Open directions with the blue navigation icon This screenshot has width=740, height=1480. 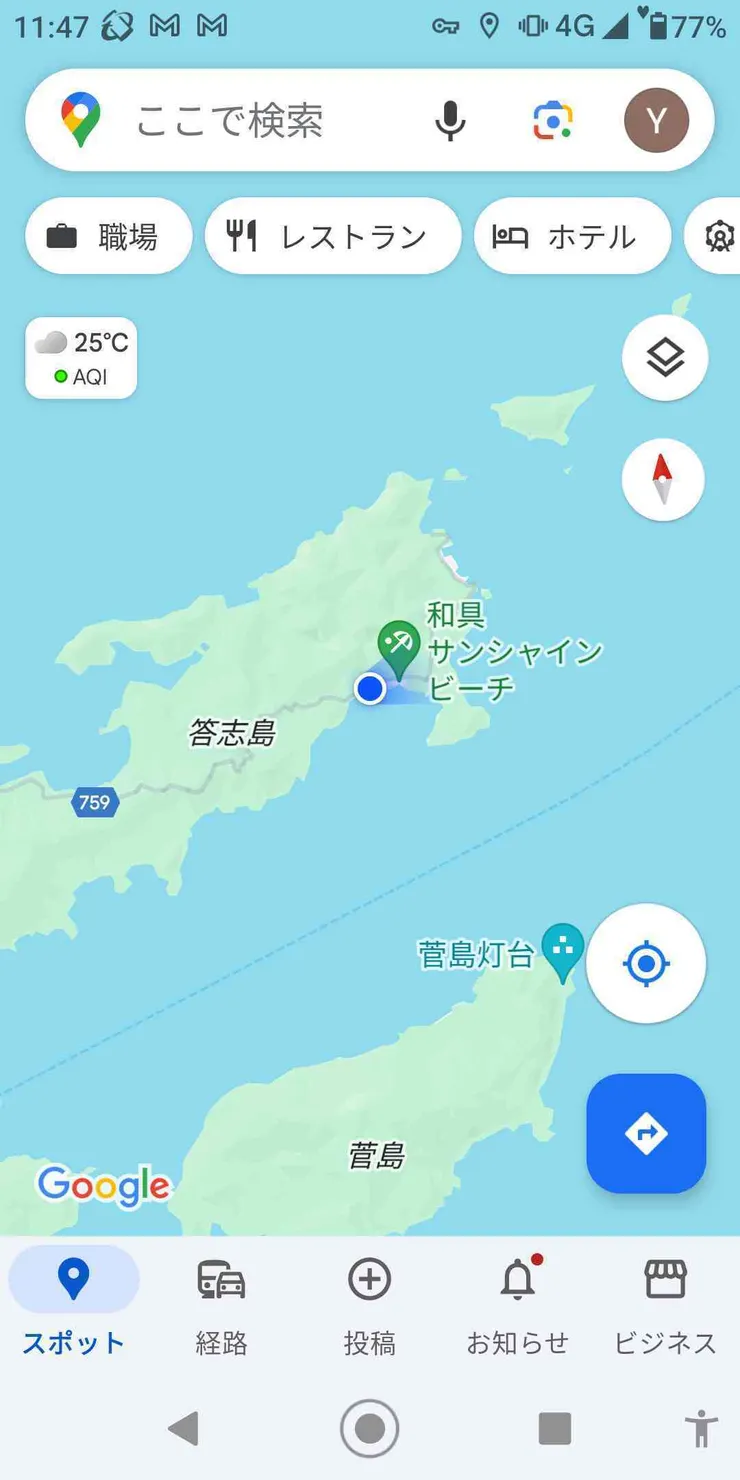[x=646, y=1133]
